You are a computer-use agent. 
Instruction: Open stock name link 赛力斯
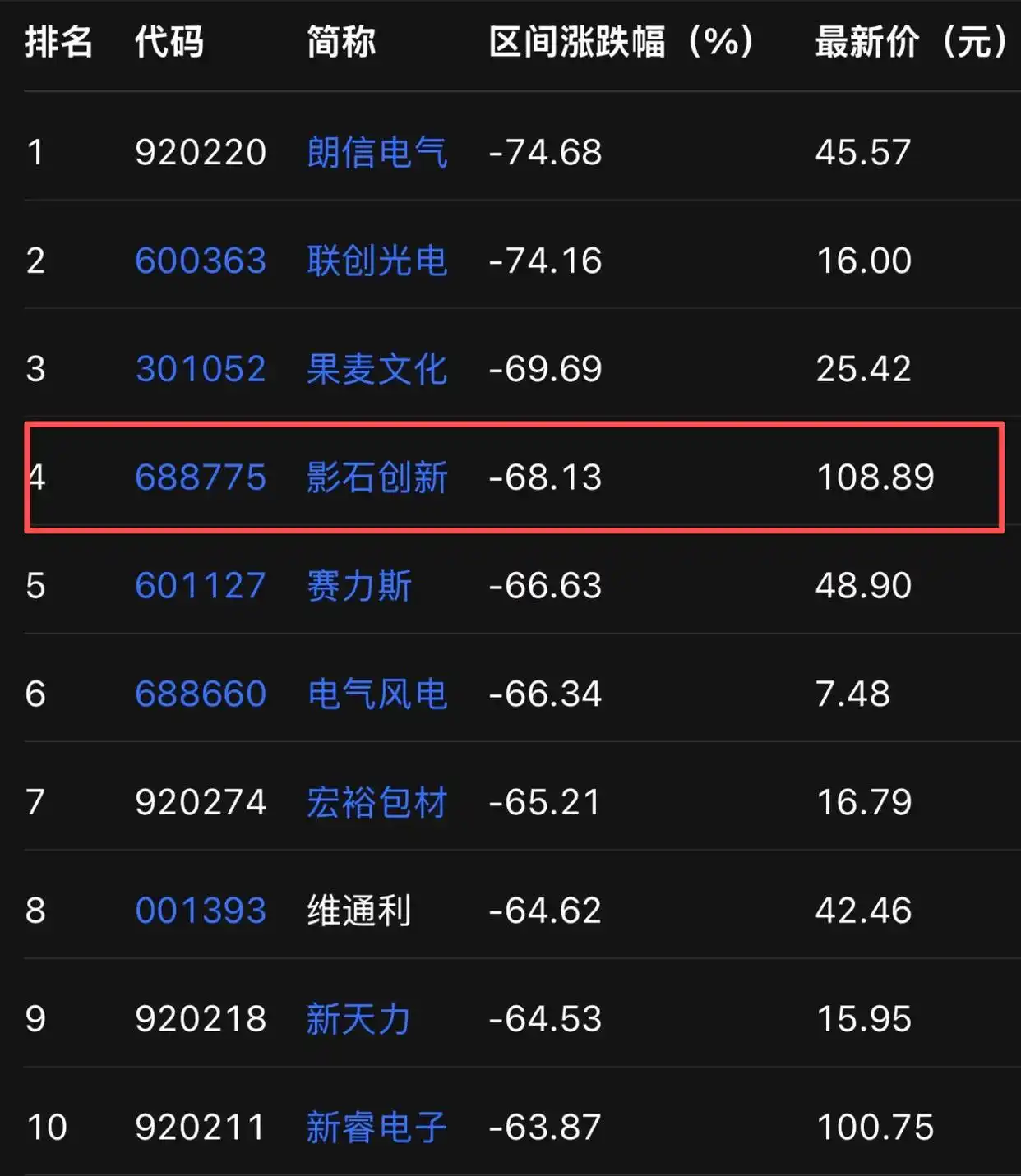359,586
